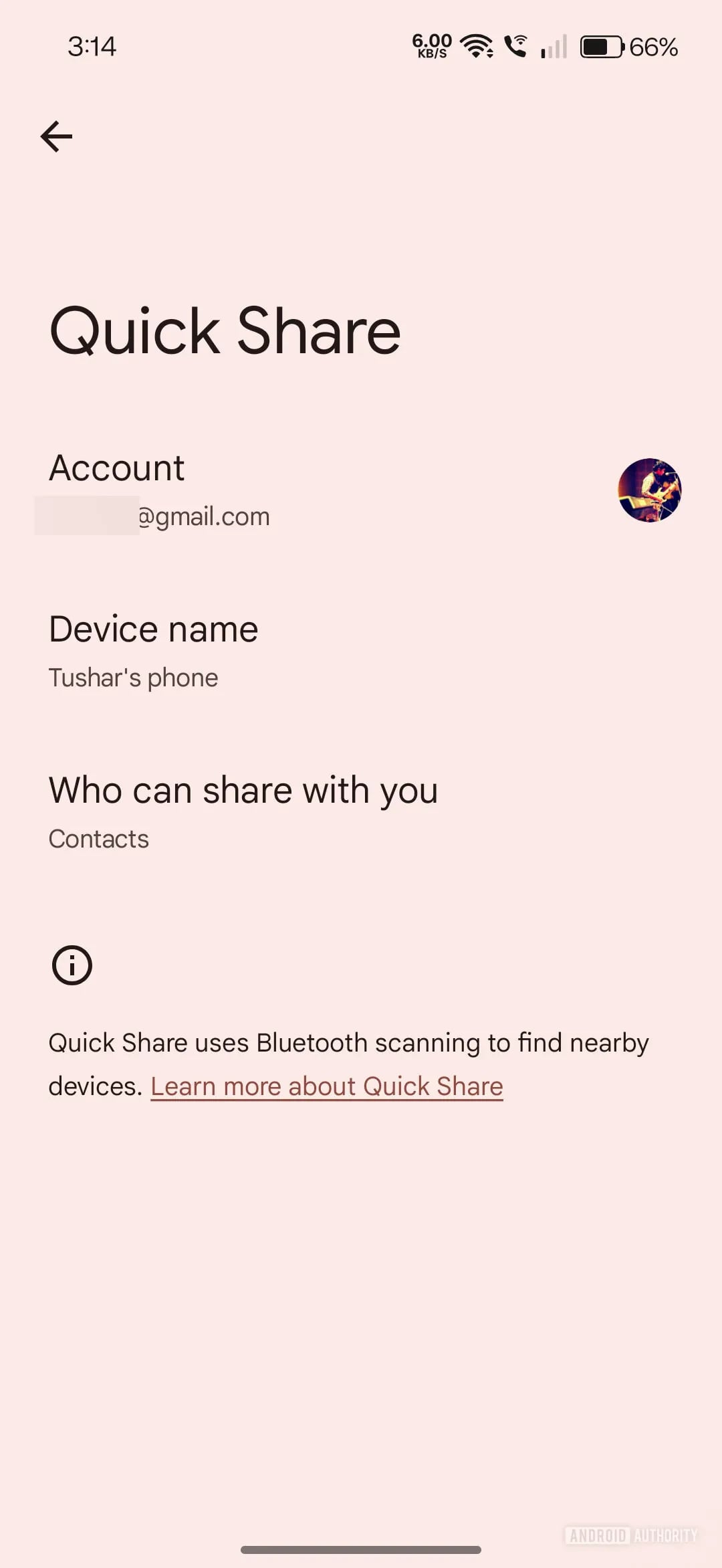The height and width of the screenshot is (1568, 722).
Task: Open the Who can share with you setting
Action: (243, 791)
